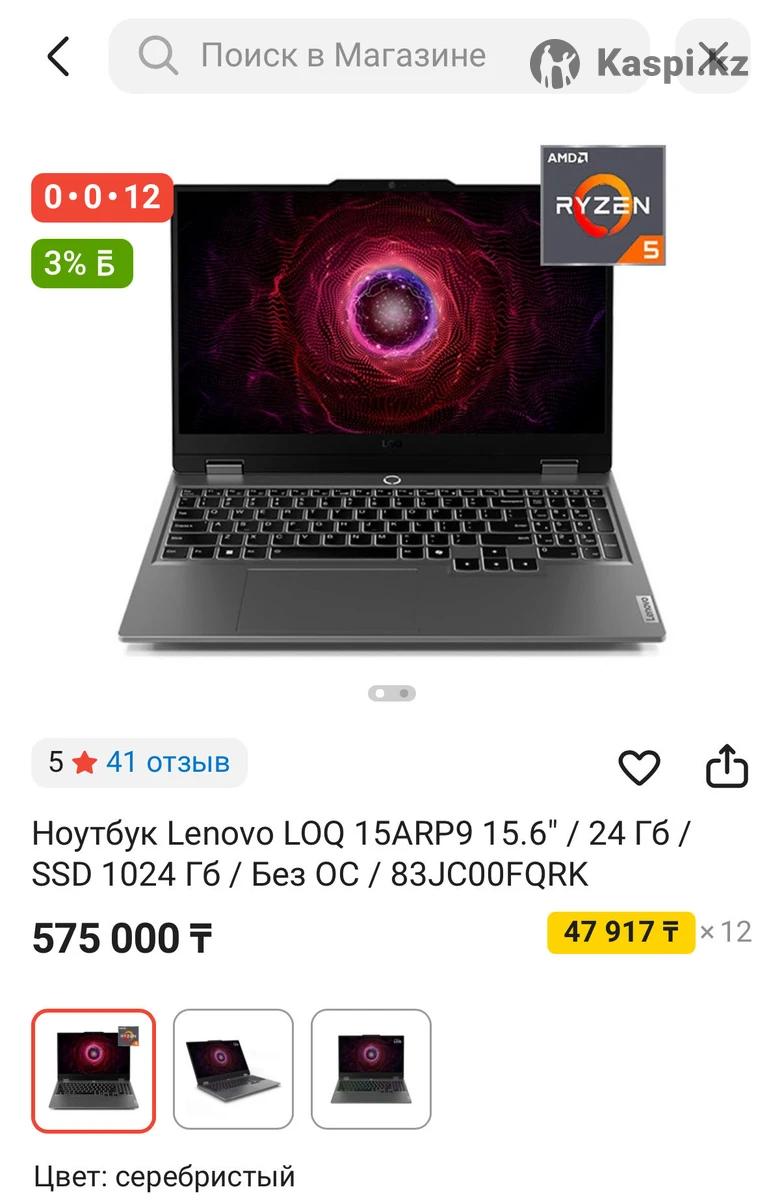Open the 41 отзыв reviews chip
The height and width of the screenshot is (1200, 784).
coord(140,763)
